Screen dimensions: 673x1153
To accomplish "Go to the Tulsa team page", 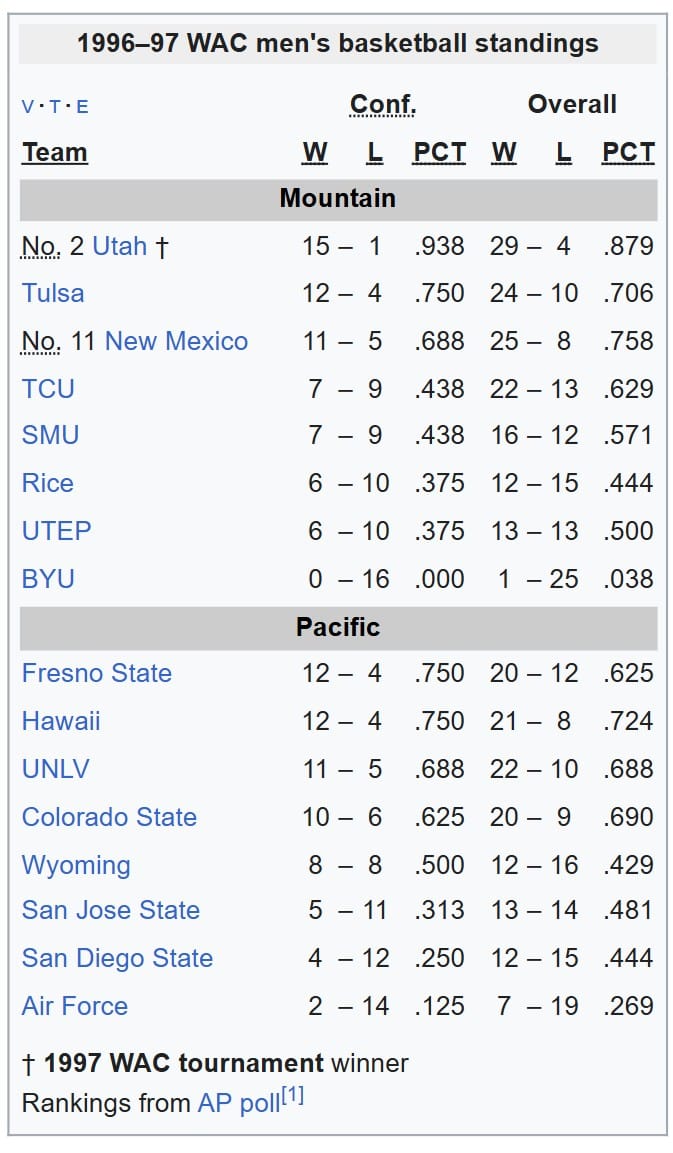I will click(x=53, y=293).
